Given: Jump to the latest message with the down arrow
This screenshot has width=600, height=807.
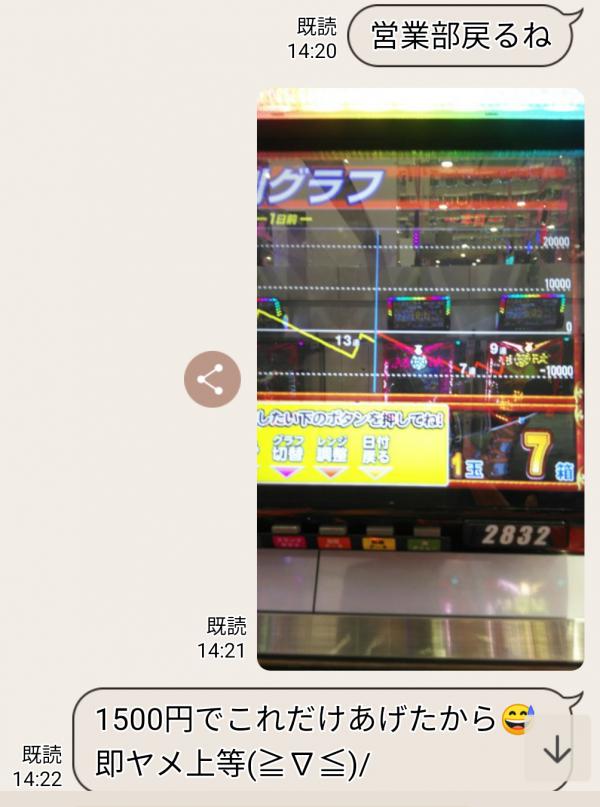Looking at the screenshot, I should (x=557, y=749).
